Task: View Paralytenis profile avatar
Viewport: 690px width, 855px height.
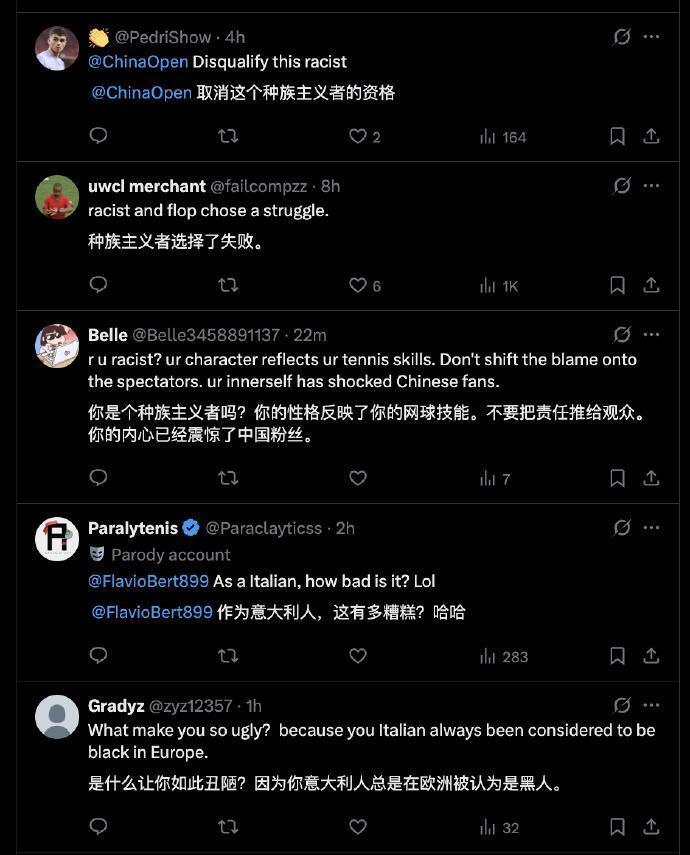Action: [x=57, y=540]
